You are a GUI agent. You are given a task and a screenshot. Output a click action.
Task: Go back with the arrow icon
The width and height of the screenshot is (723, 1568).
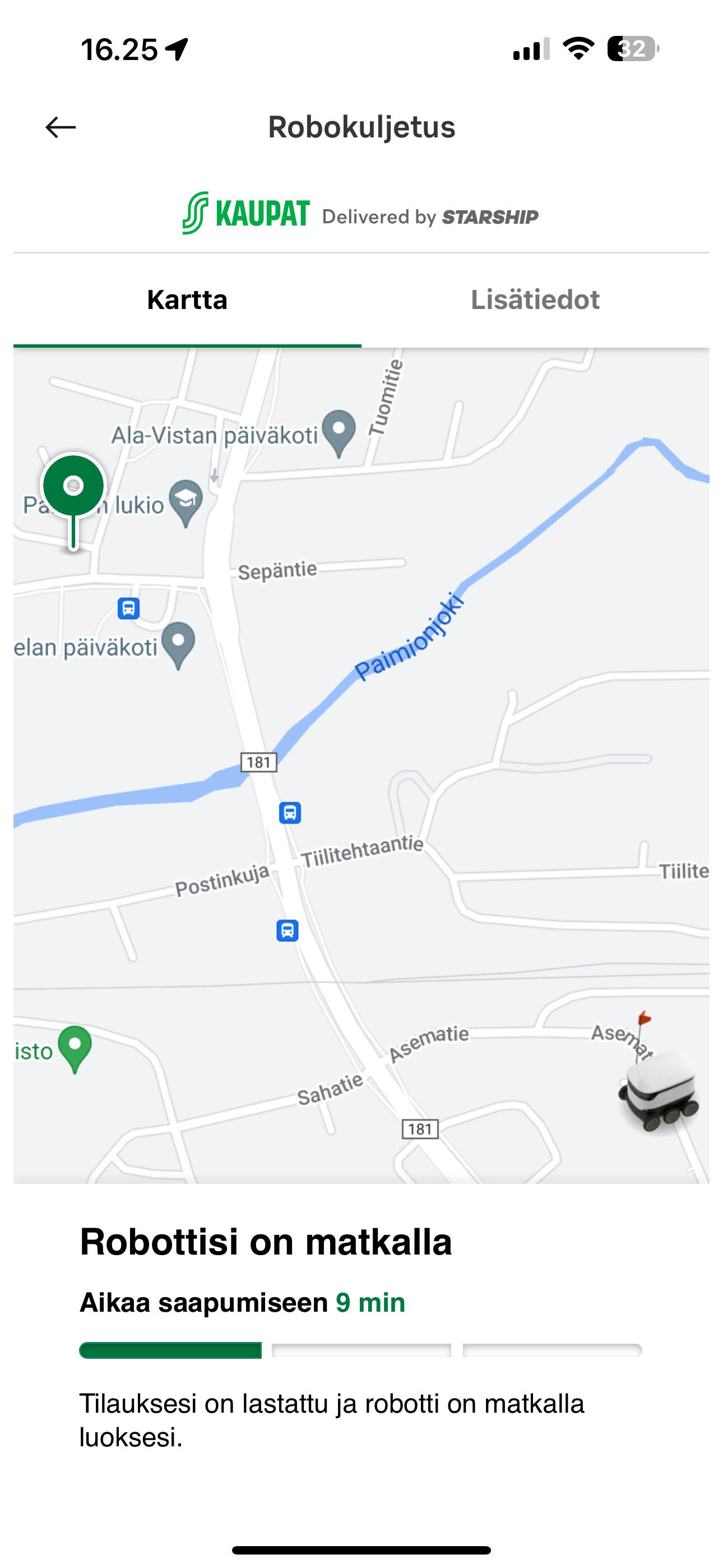[x=61, y=127]
